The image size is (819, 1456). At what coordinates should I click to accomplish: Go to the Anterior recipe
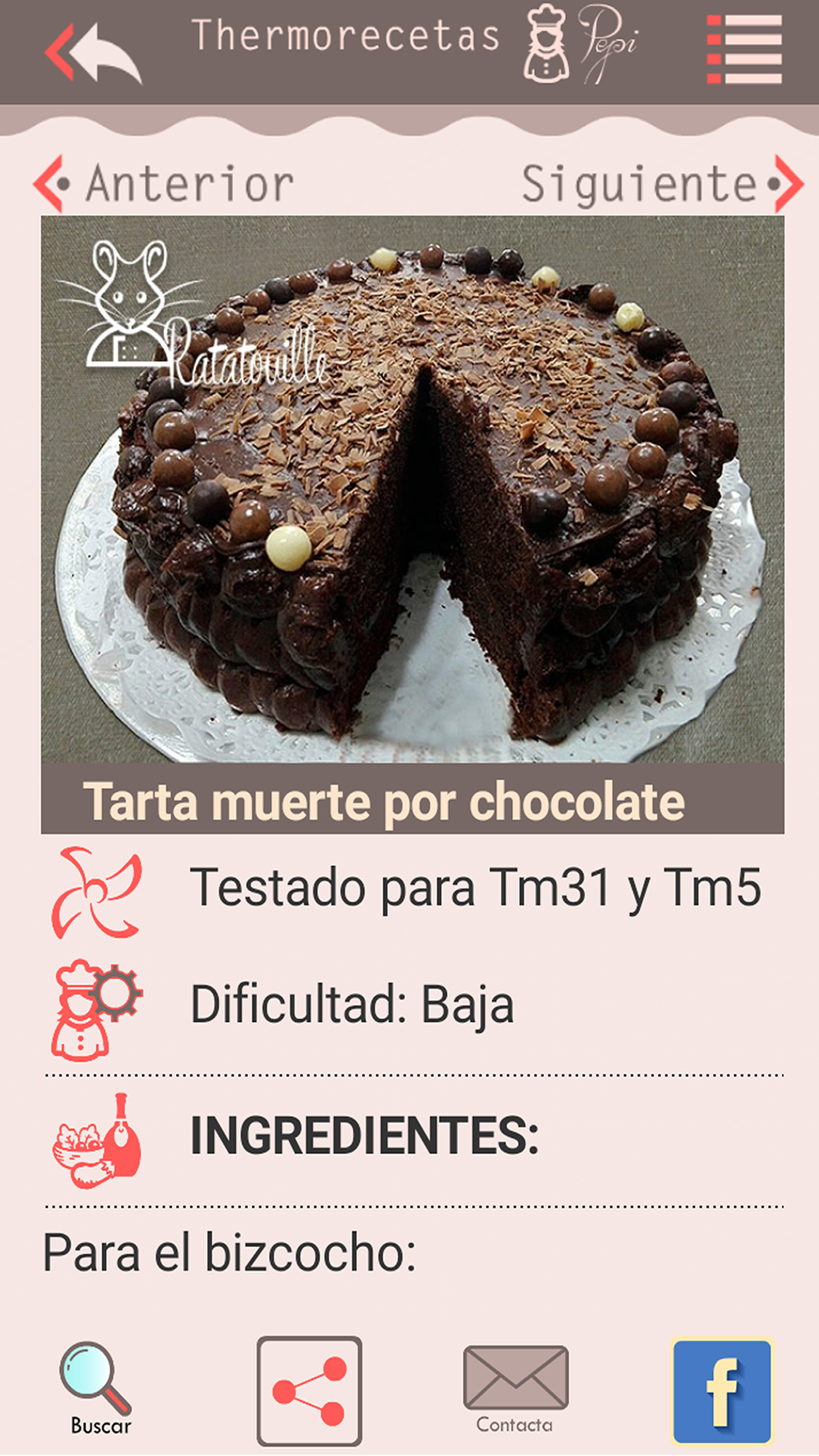point(165,184)
